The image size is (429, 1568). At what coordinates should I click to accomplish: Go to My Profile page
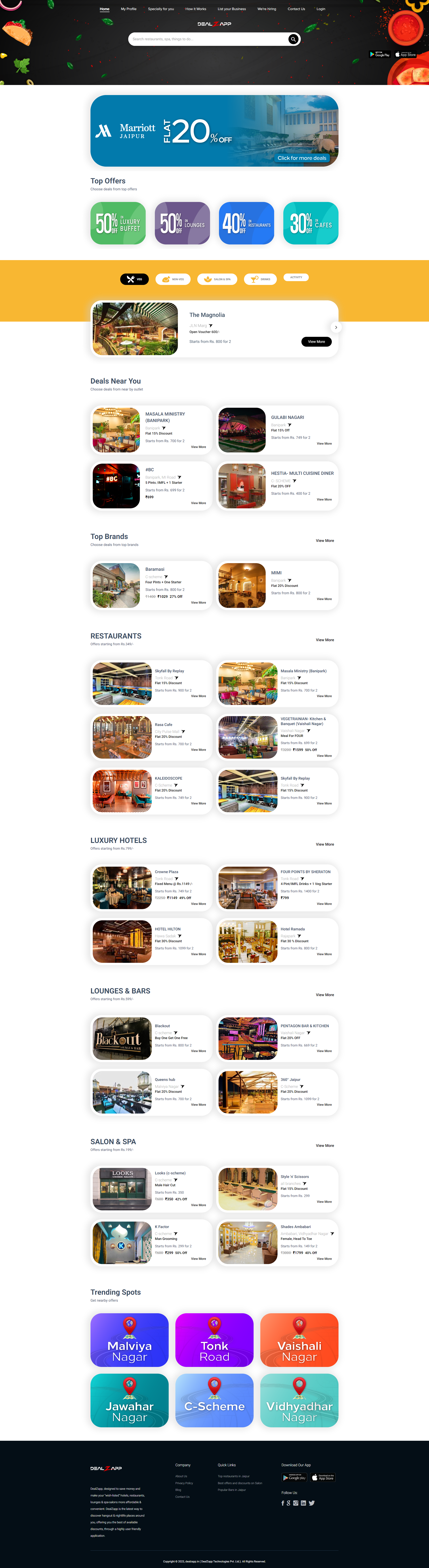click(x=128, y=9)
